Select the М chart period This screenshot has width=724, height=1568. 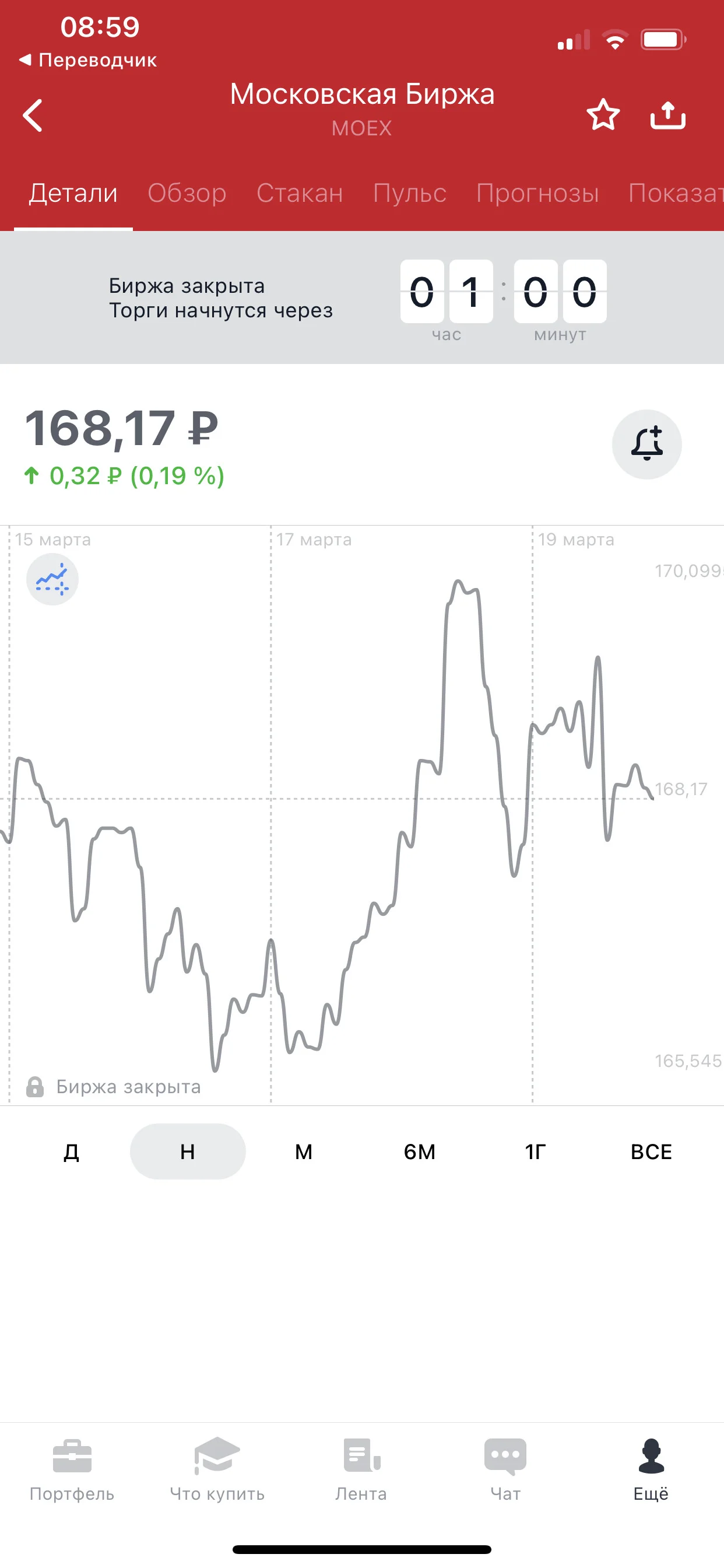pos(304,1151)
